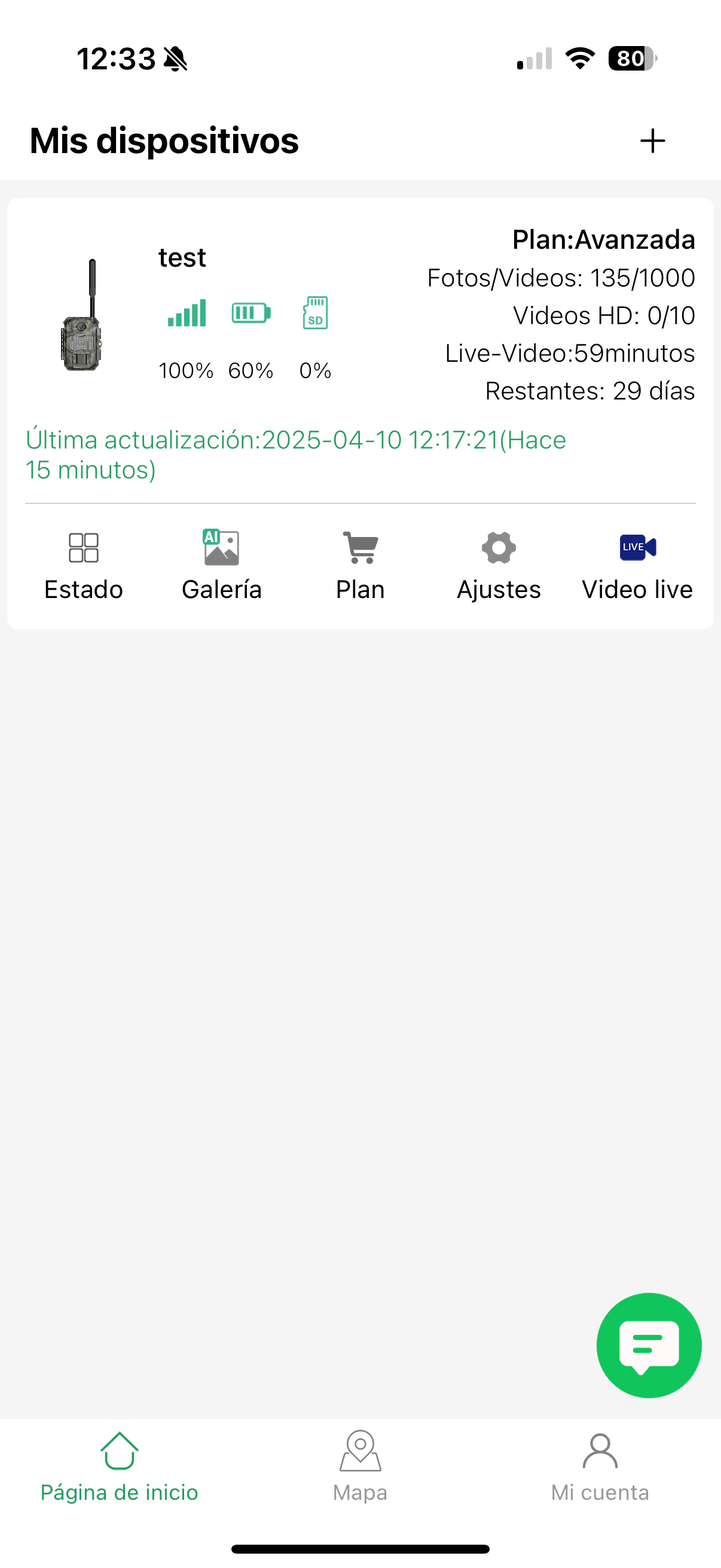
Task: Select the Página de inicio tab
Action: click(119, 1466)
